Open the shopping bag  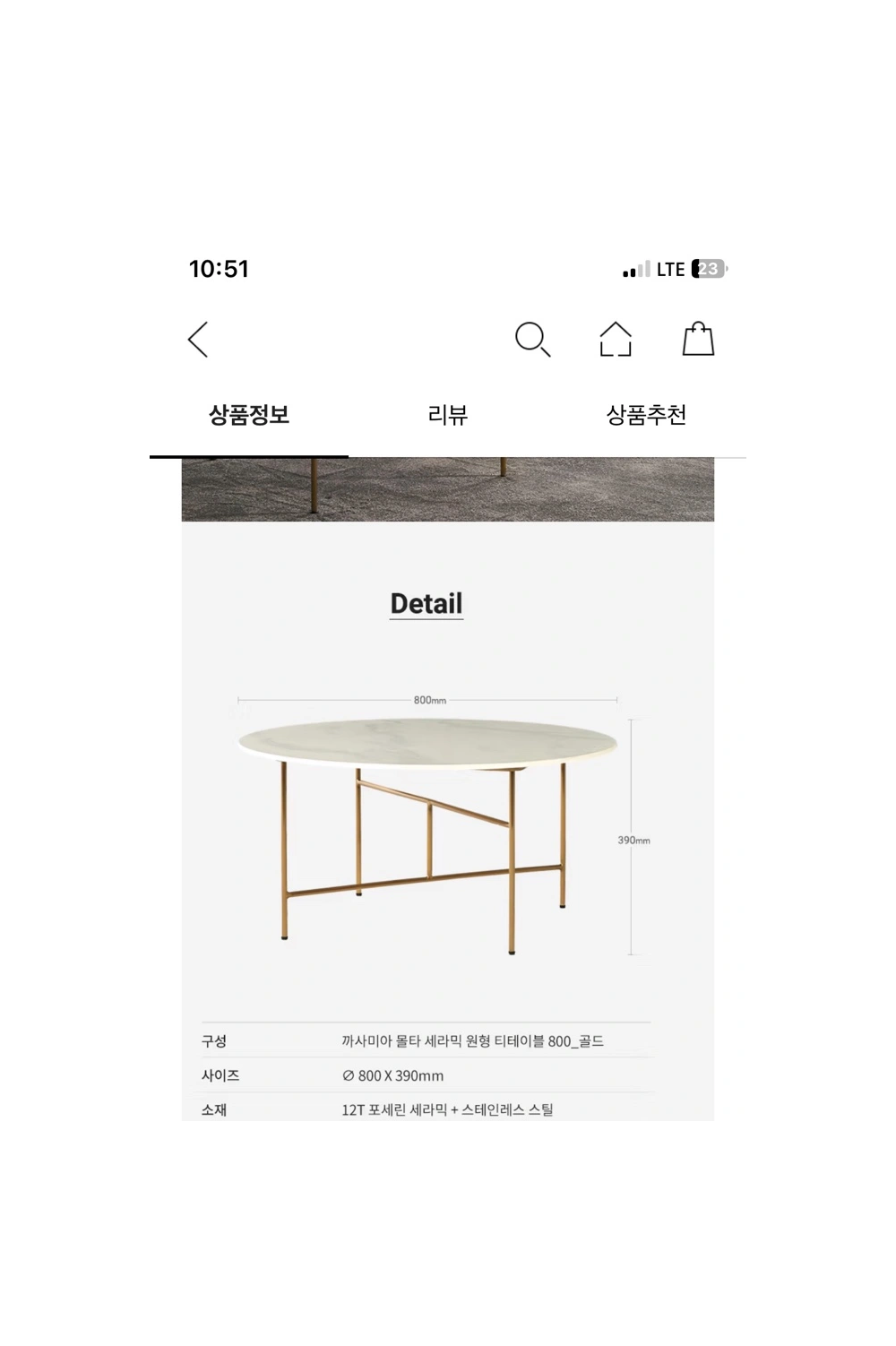click(x=698, y=340)
